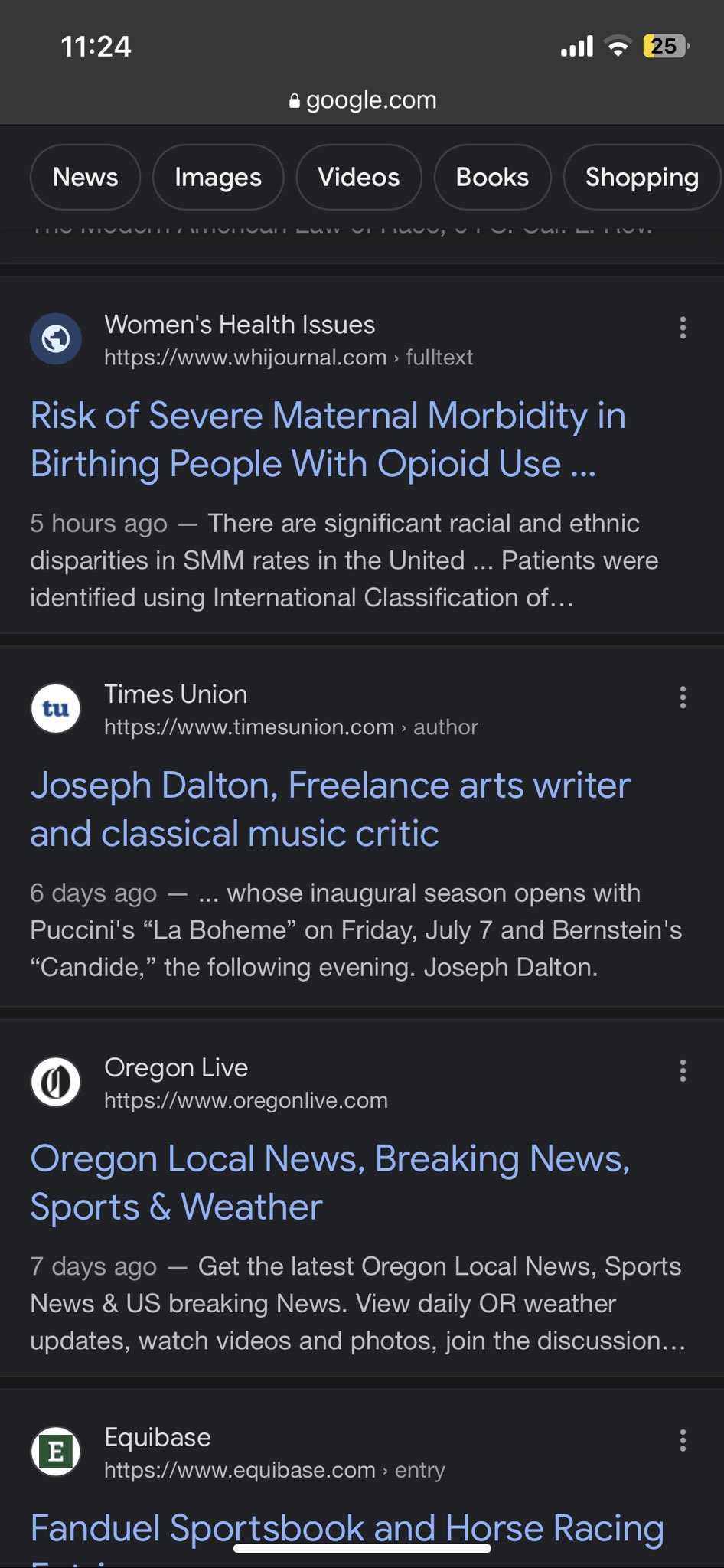The width and height of the screenshot is (724, 1568).
Task: Open options for the Oregon Live result
Action: point(683,1070)
